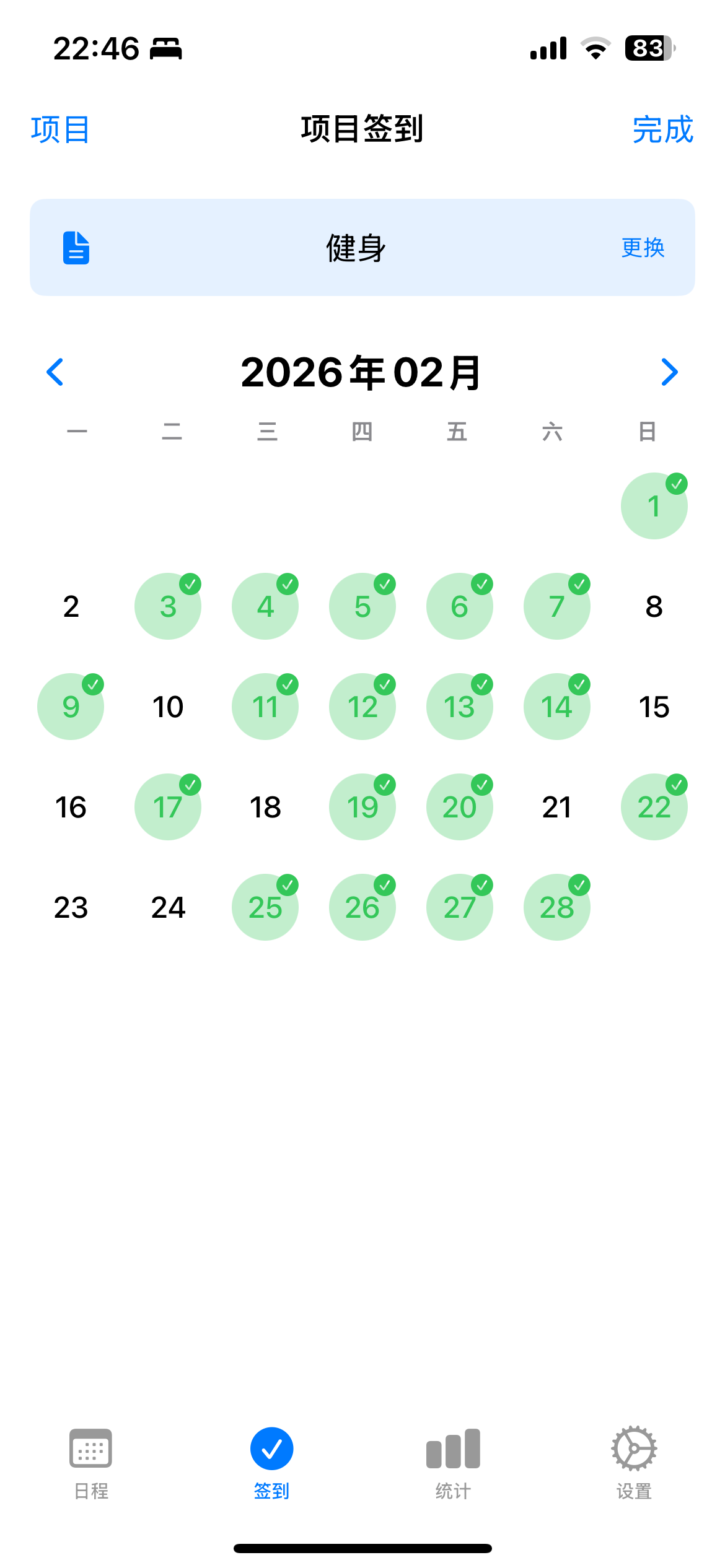Go back to the 项目 list
Screen dimensions: 725x1568
(x=60, y=130)
